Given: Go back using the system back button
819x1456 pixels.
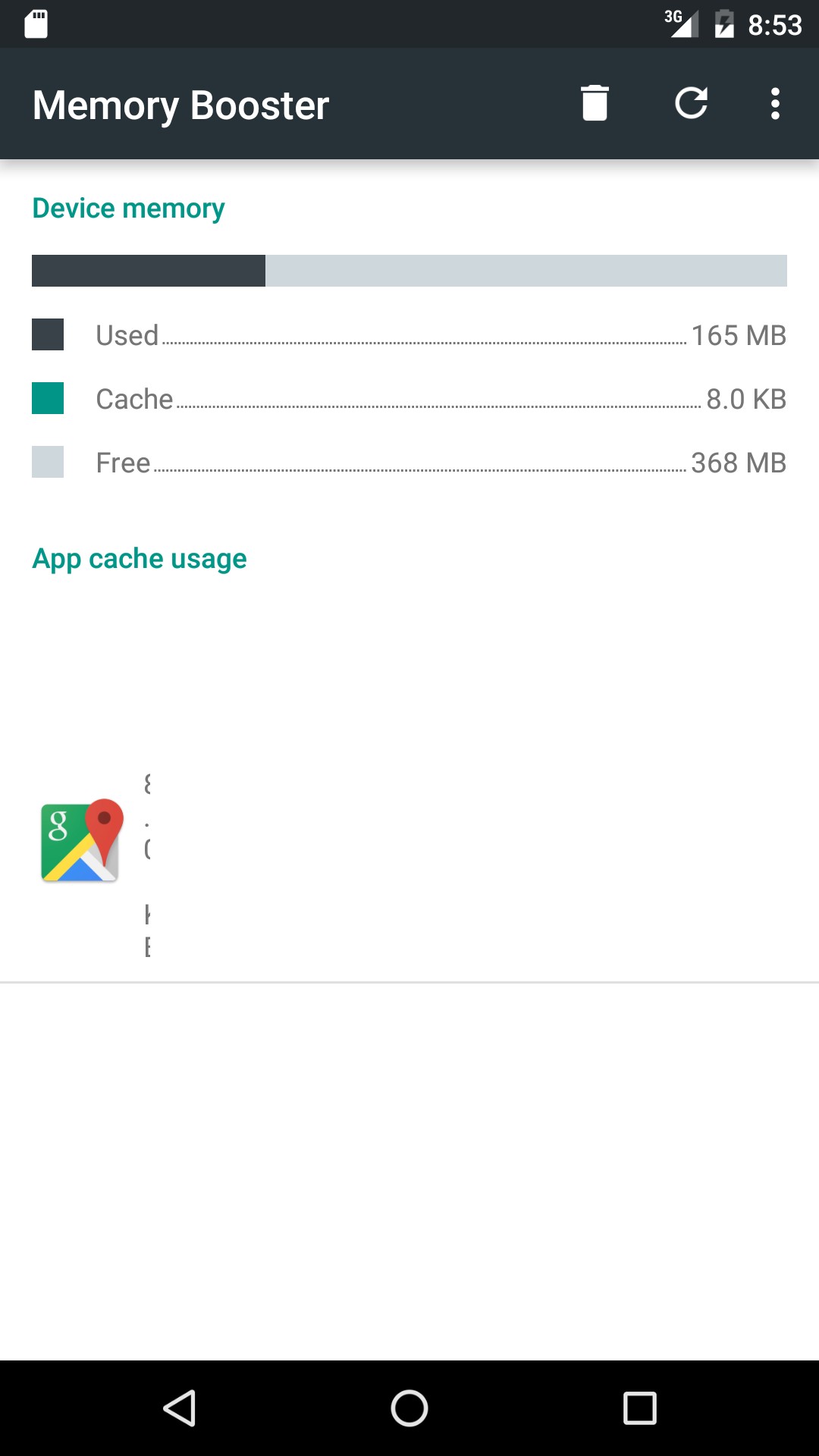Looking at the screenshot, I should pos(180,1408).
